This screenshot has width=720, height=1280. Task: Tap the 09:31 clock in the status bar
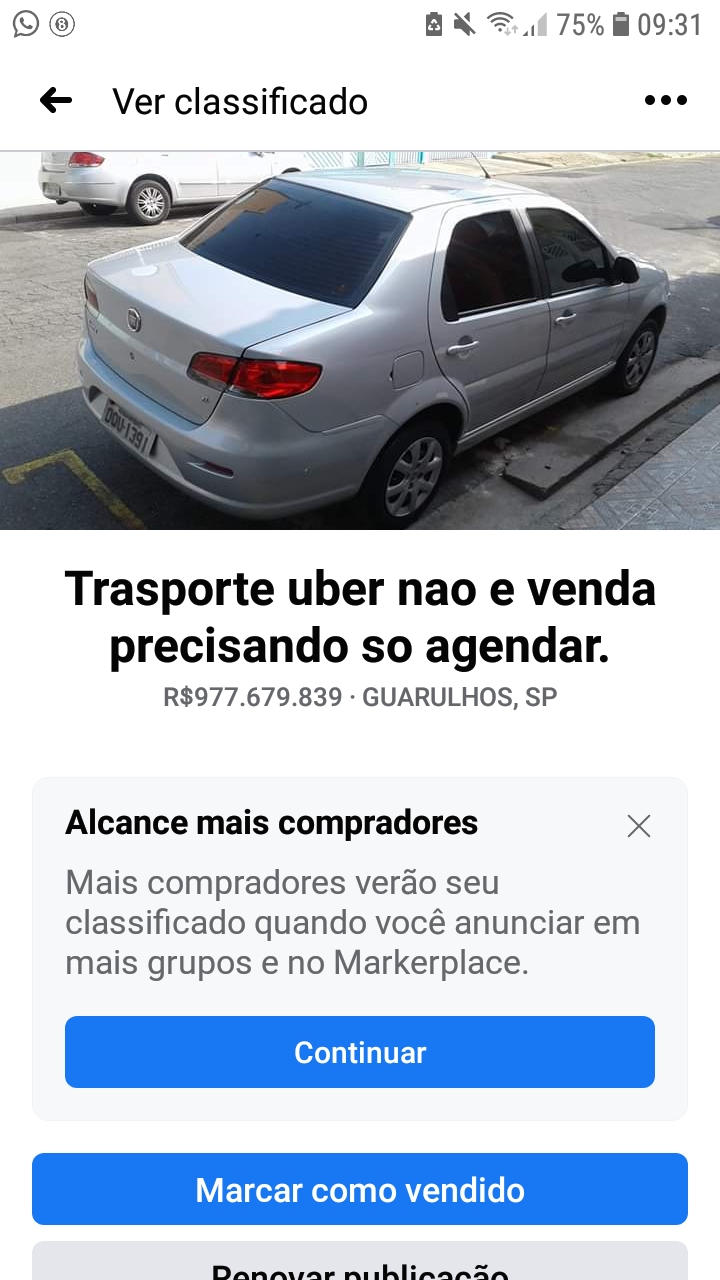pos(671,24)
